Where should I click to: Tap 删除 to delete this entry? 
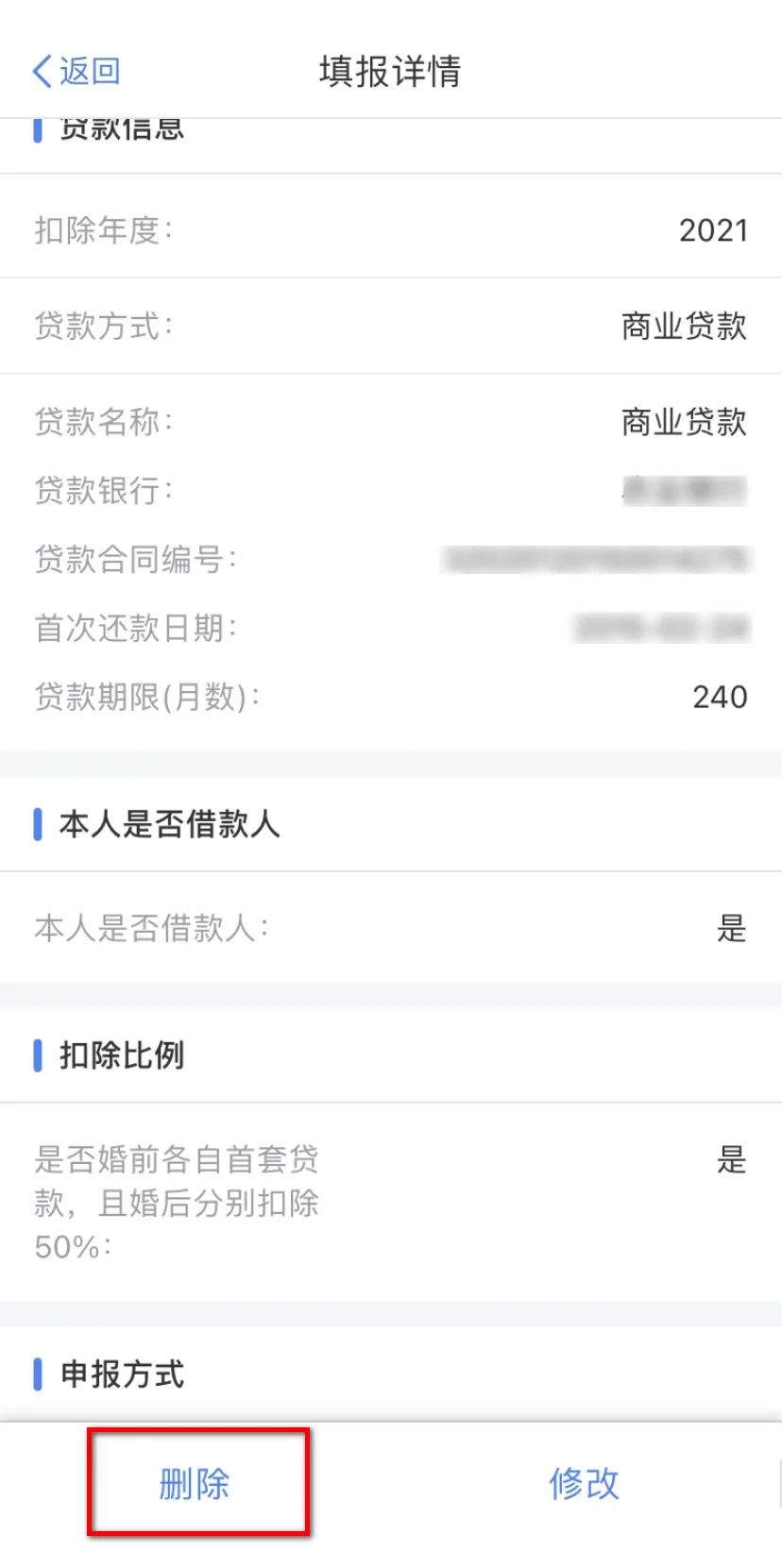point(195,1483)
